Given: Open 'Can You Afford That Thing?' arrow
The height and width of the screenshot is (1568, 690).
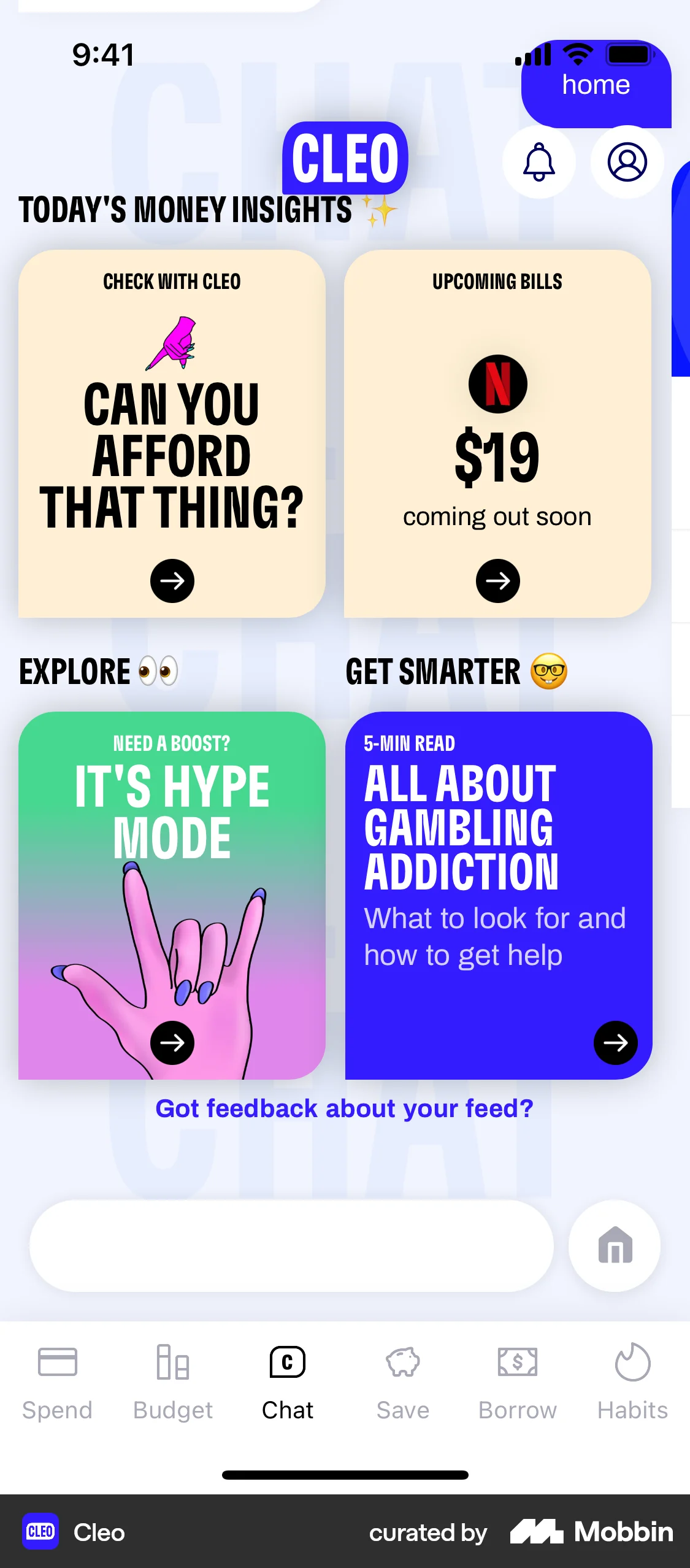Looking at the screenshot, I should pos(172,580).
